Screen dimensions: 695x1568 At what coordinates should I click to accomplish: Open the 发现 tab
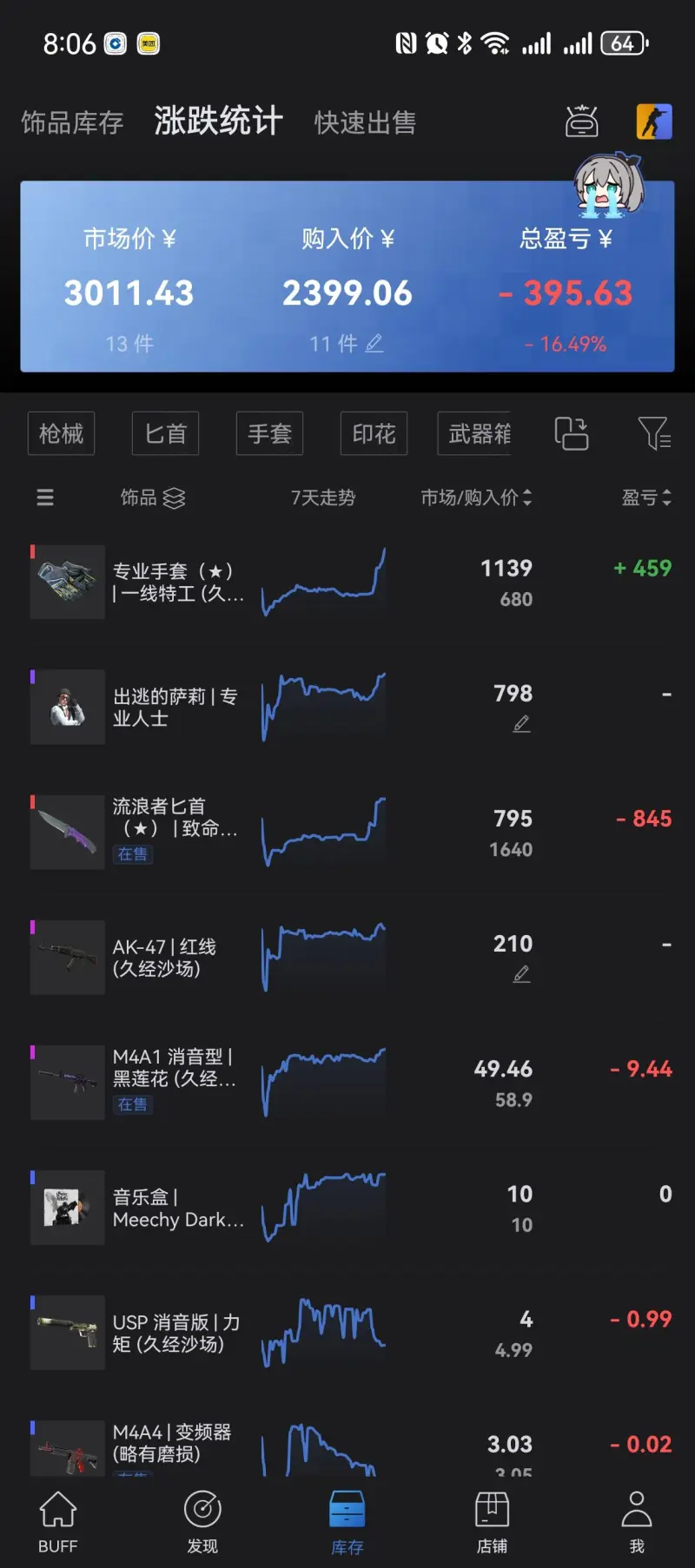[202, 1521]
